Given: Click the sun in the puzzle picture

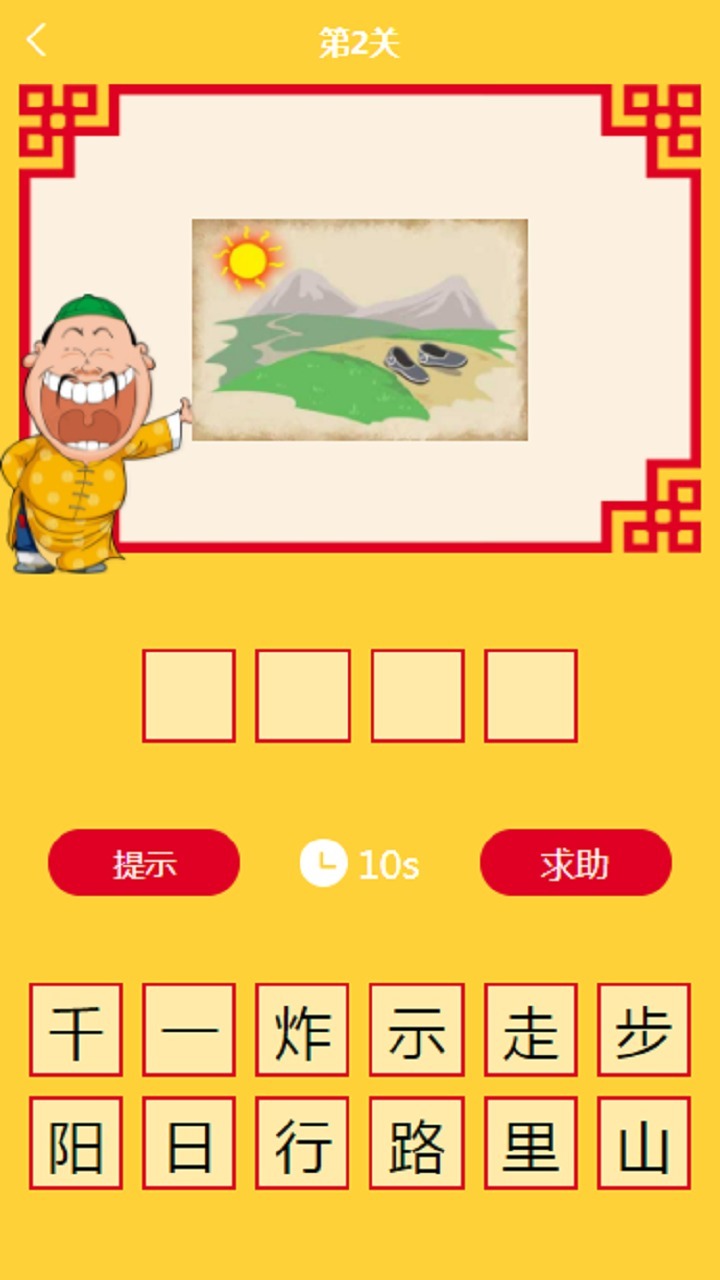Looking at the screenshot, I should click(245, 258).
